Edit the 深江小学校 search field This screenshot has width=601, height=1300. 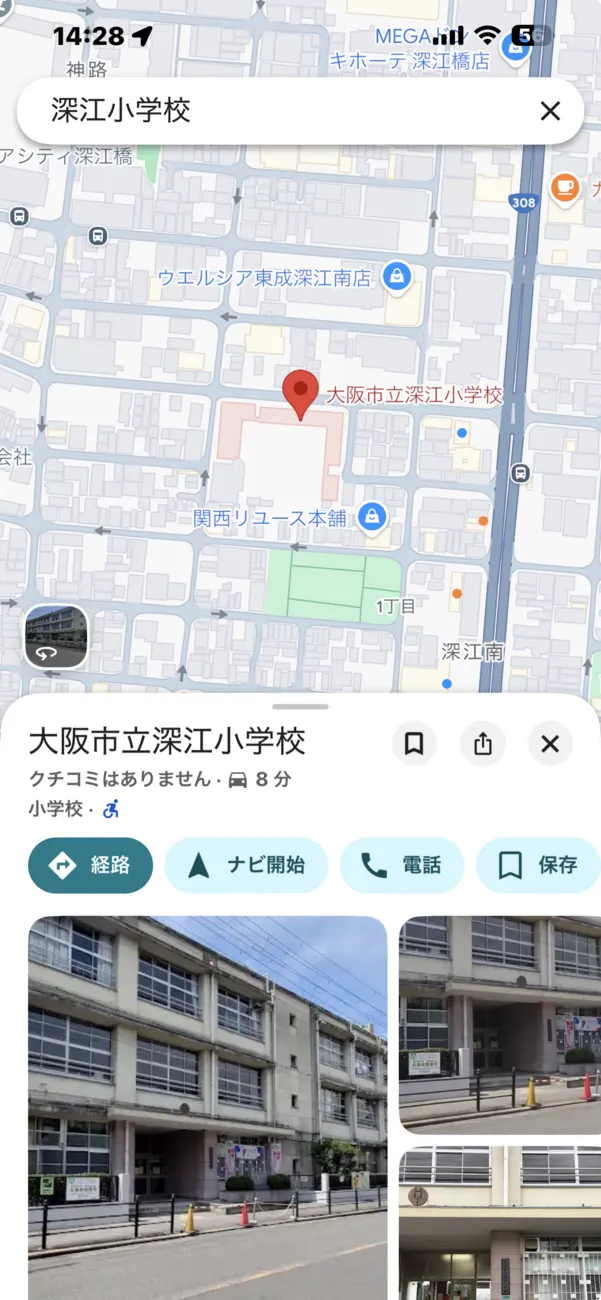280,111
